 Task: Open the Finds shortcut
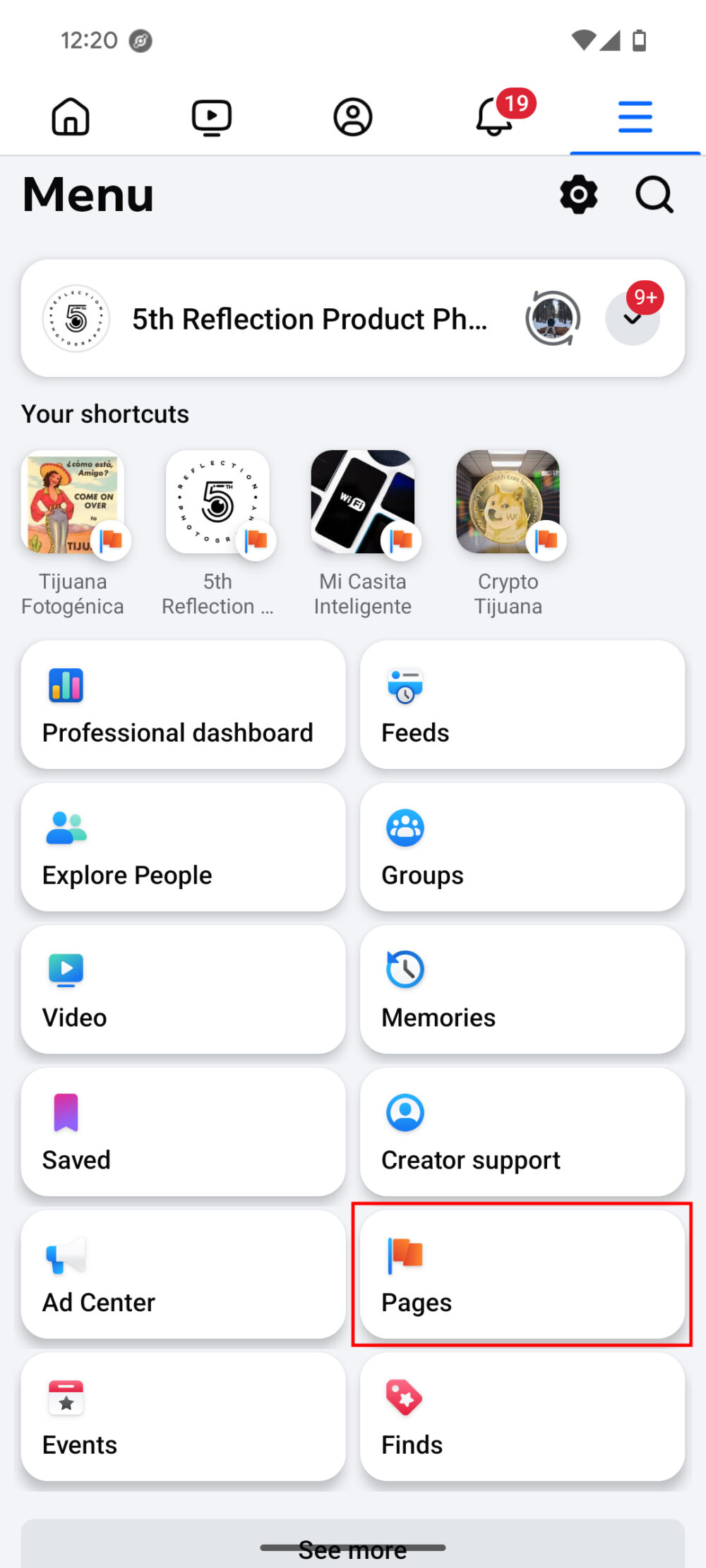(521, 1417)
